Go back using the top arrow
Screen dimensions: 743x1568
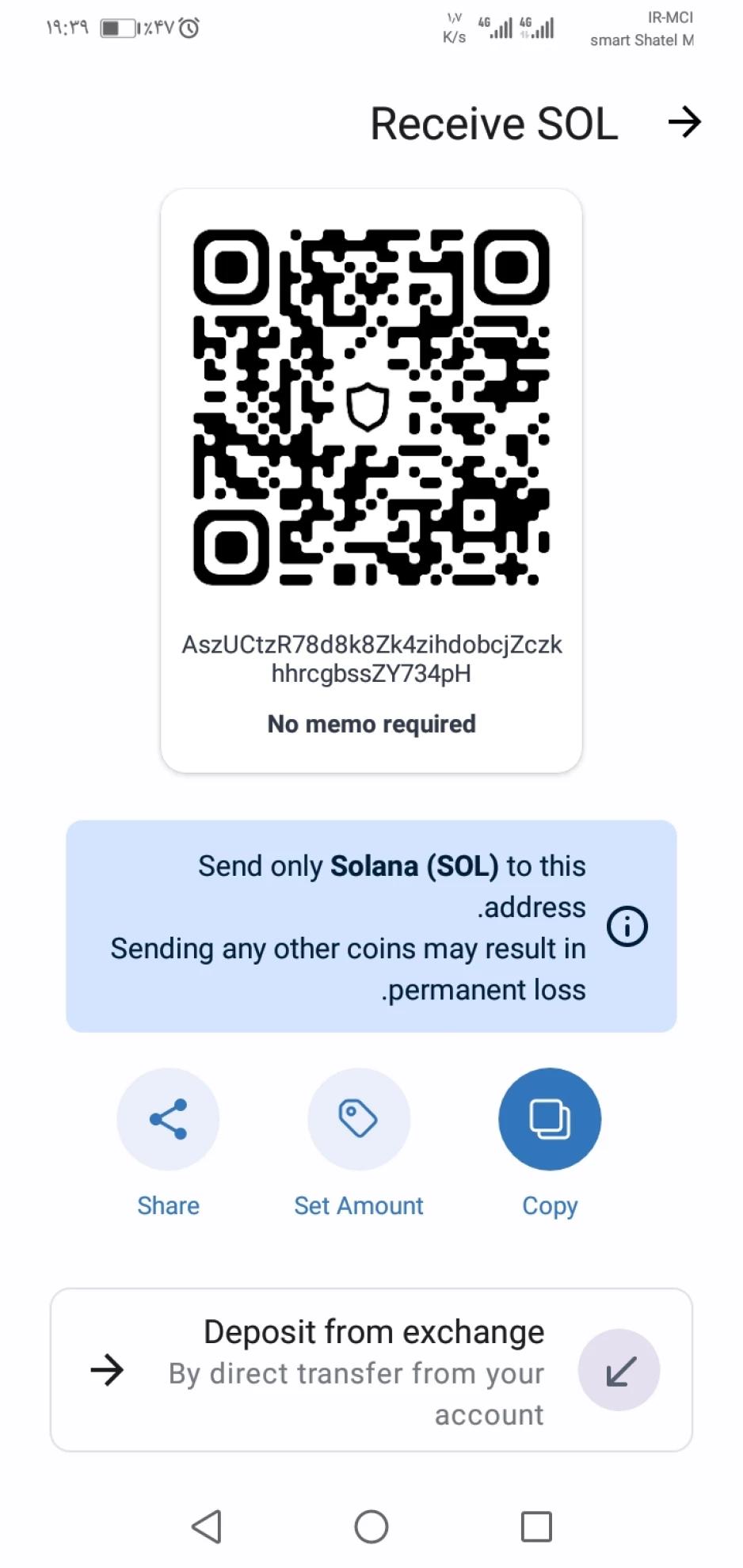pyautogui.click(x=684, y=123)
